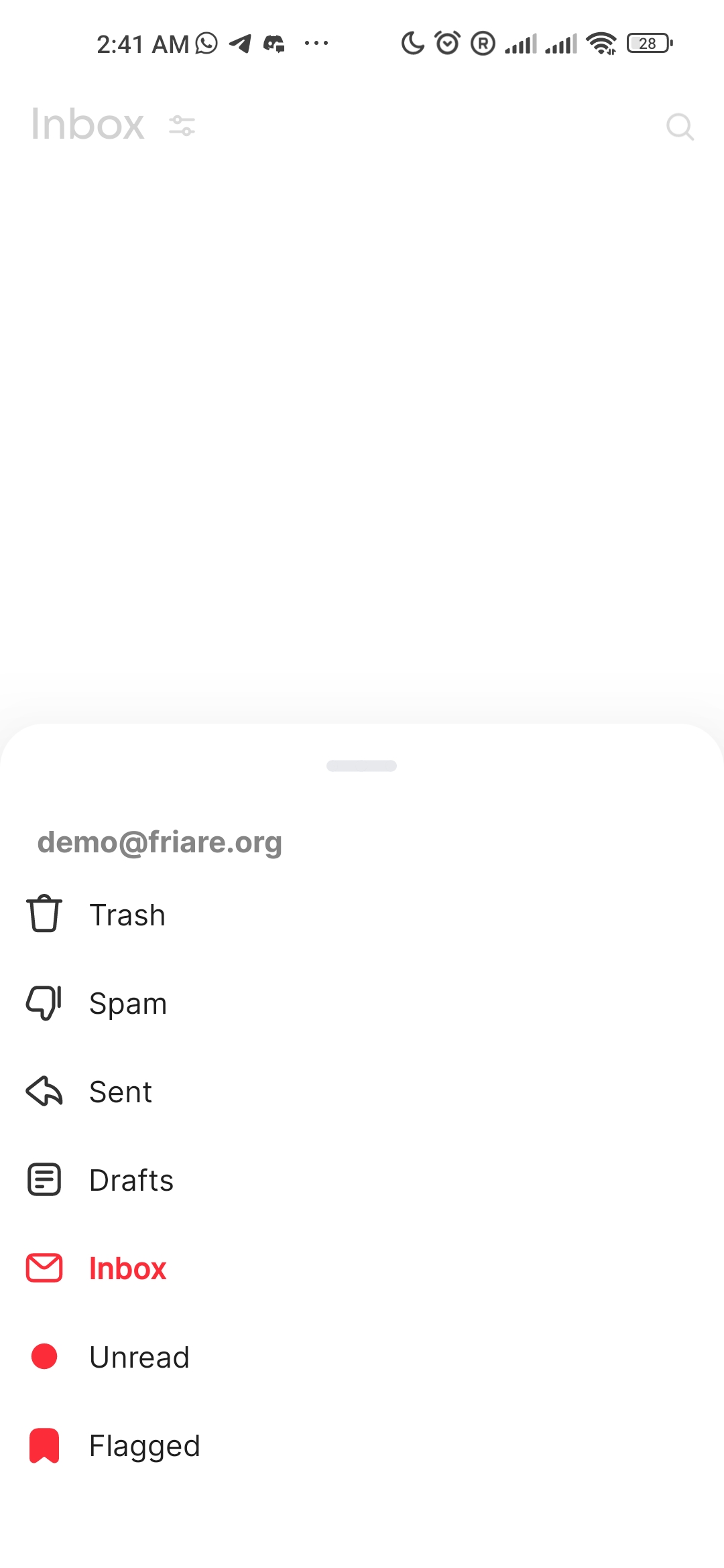Image resolution: width=724 pixels, height=1568 pixels.
Task: Open the Trash folder
Action: [x=127, y=915]
